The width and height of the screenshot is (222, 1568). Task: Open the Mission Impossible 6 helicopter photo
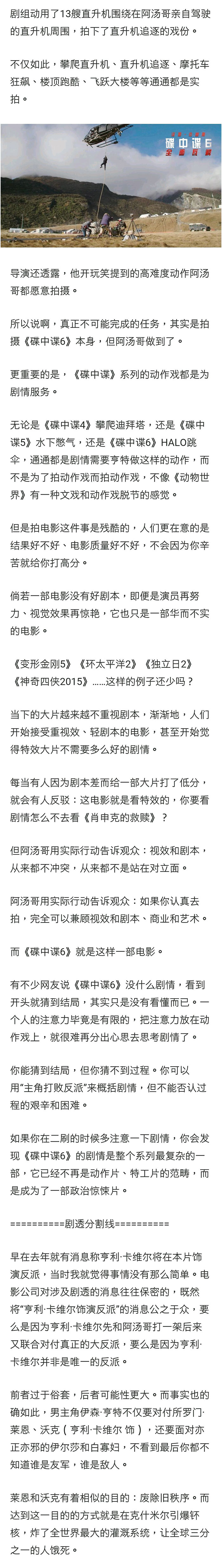[x=111, y=186]
